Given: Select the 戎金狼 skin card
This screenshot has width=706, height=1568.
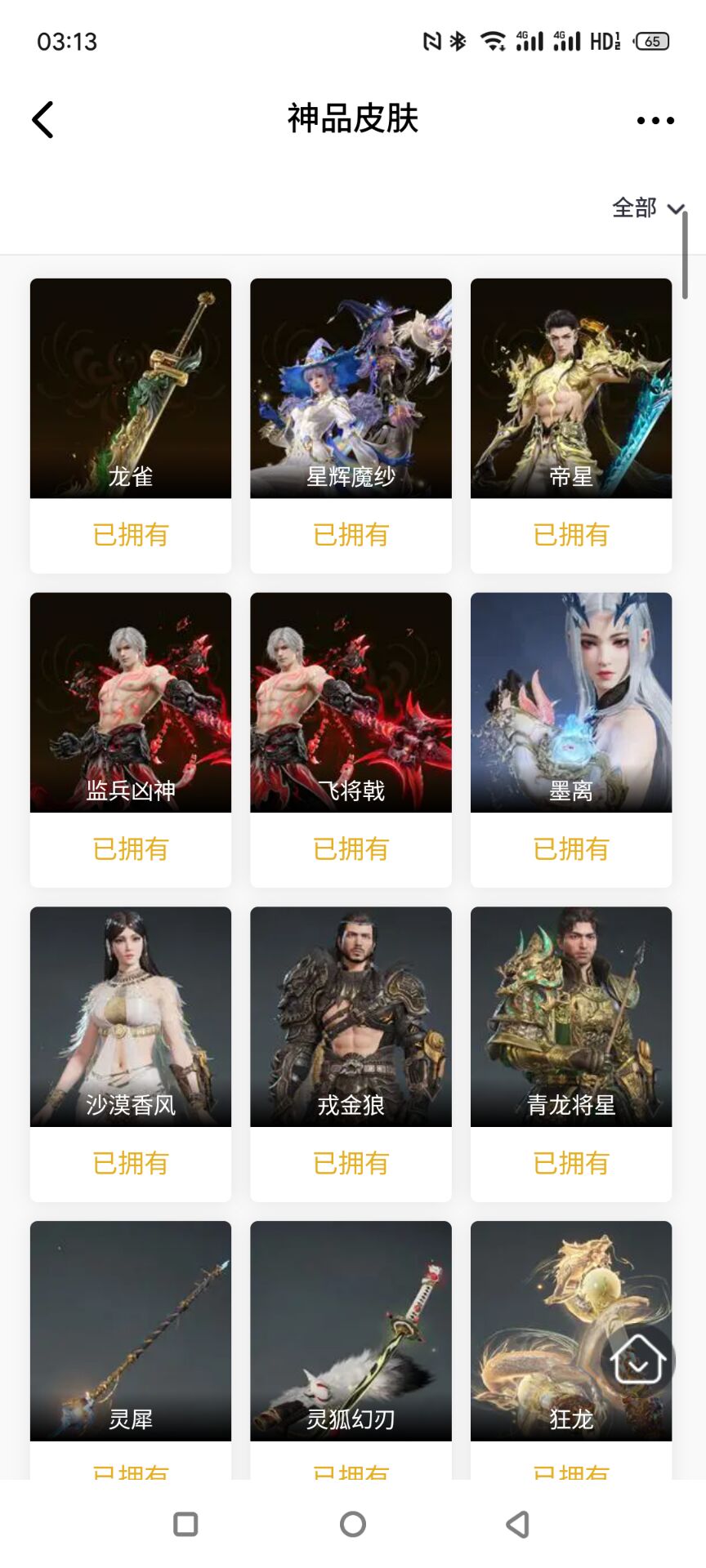Looking at the screenshot, I should (x=351, y=1017).
